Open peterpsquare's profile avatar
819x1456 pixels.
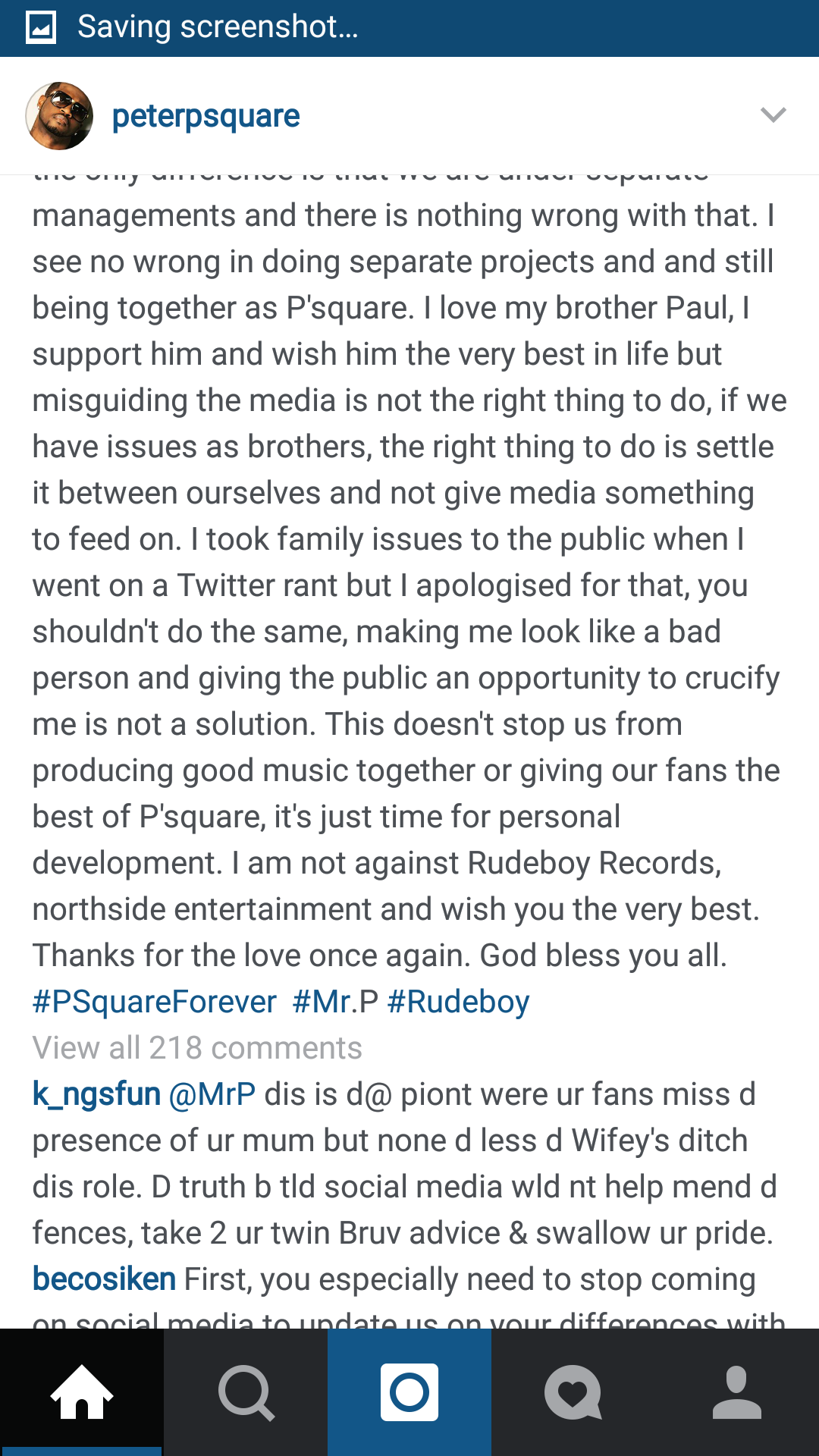point(59,116)
